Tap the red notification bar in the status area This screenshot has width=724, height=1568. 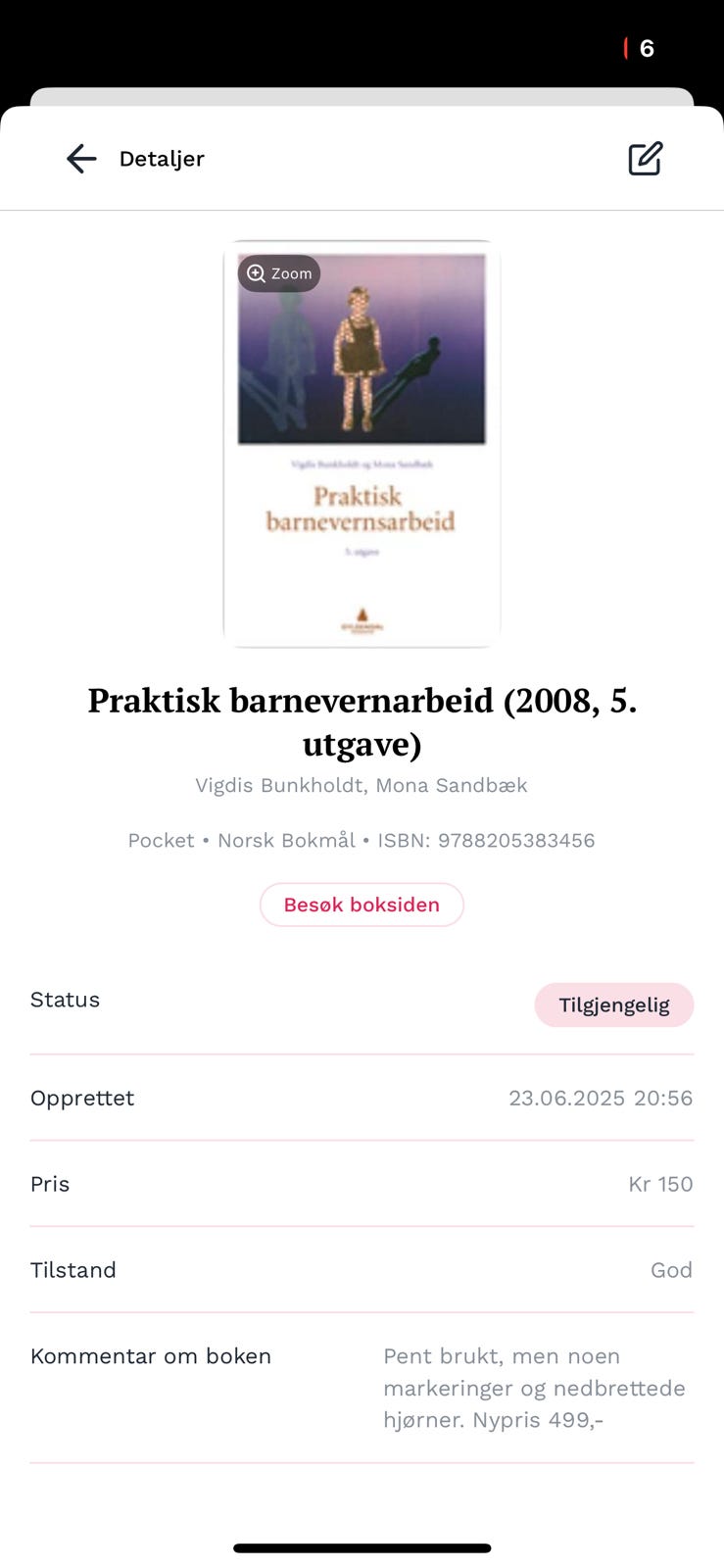625,44
